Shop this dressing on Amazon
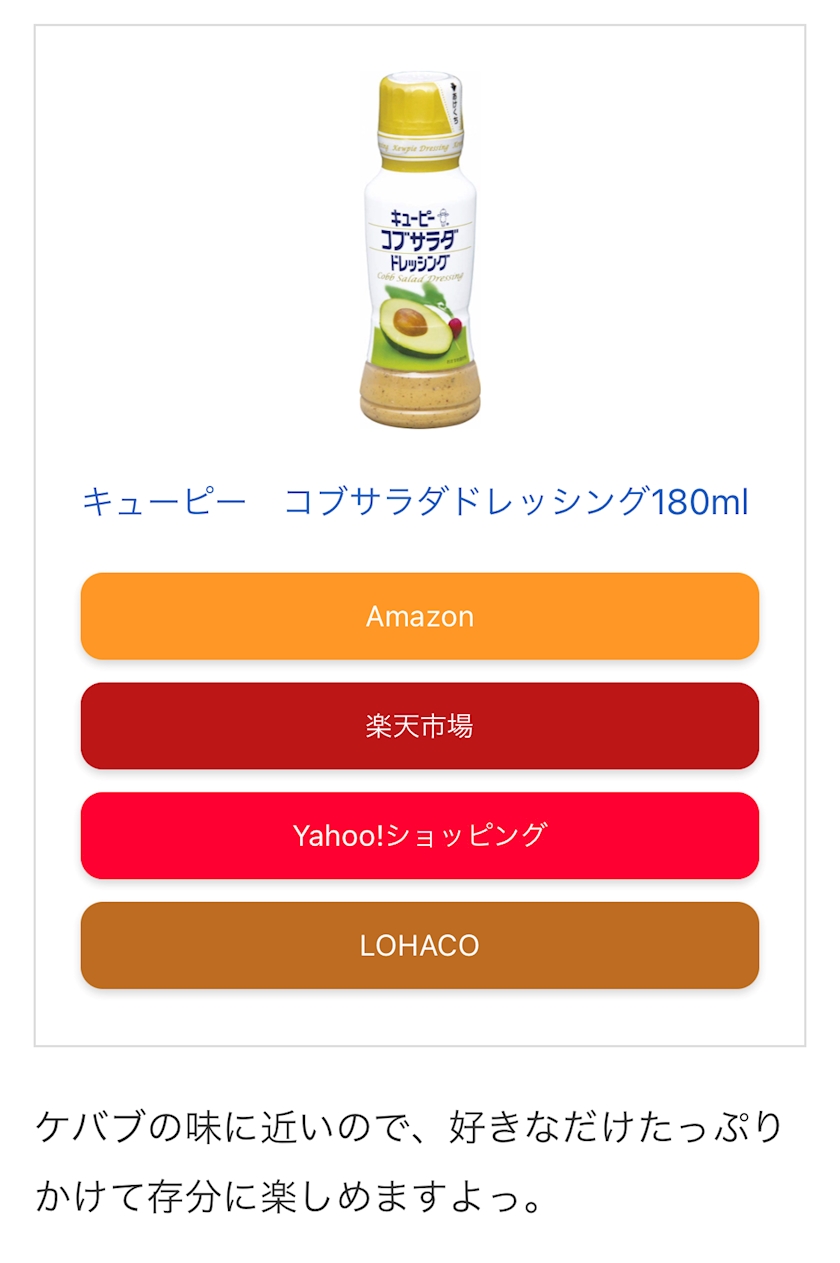Image resolution: width=840 pixels, height=1263 pixels. pos(420,616)
